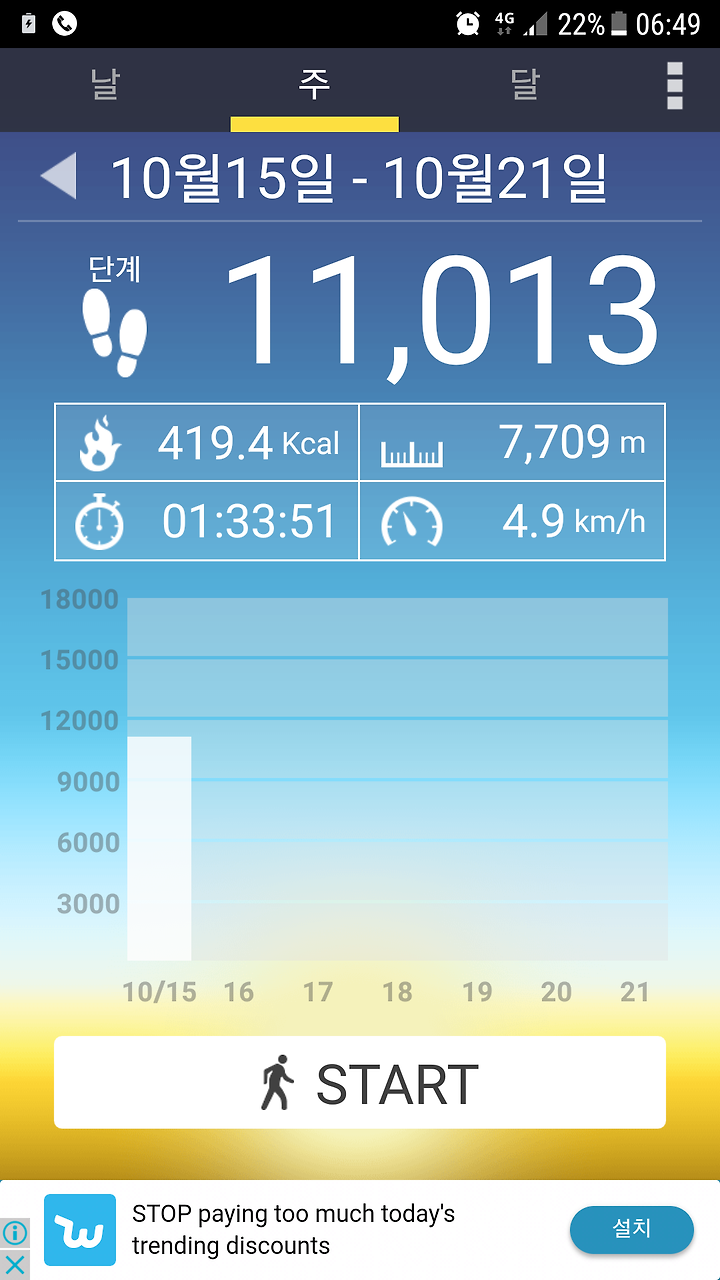Go to the previous week arrow
Screen dimensions: 720x1280
[58, 177]
